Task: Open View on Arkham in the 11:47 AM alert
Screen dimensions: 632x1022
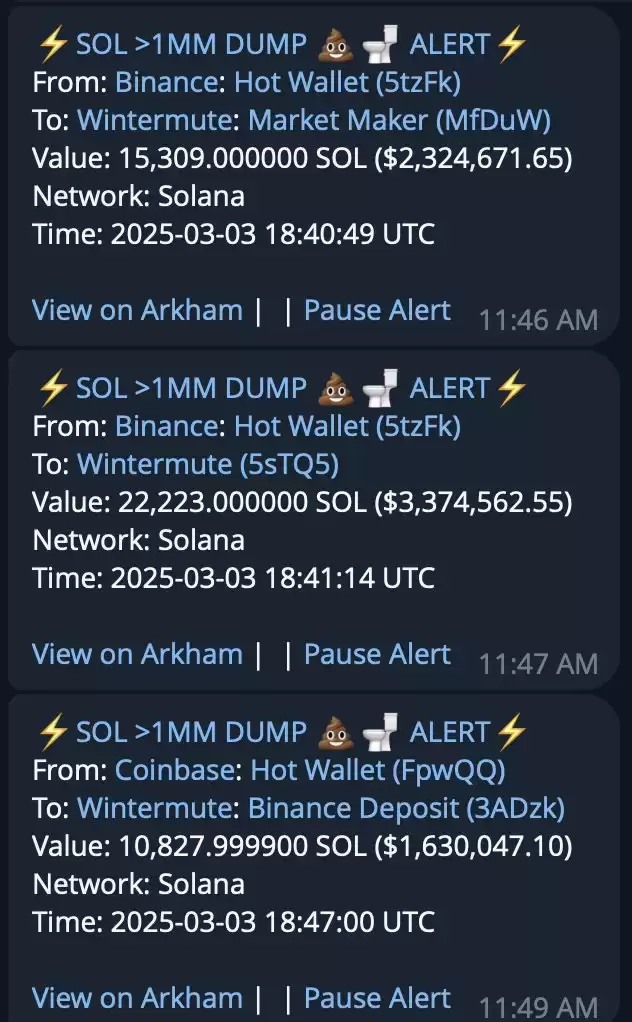Action: tap(137, 654)
